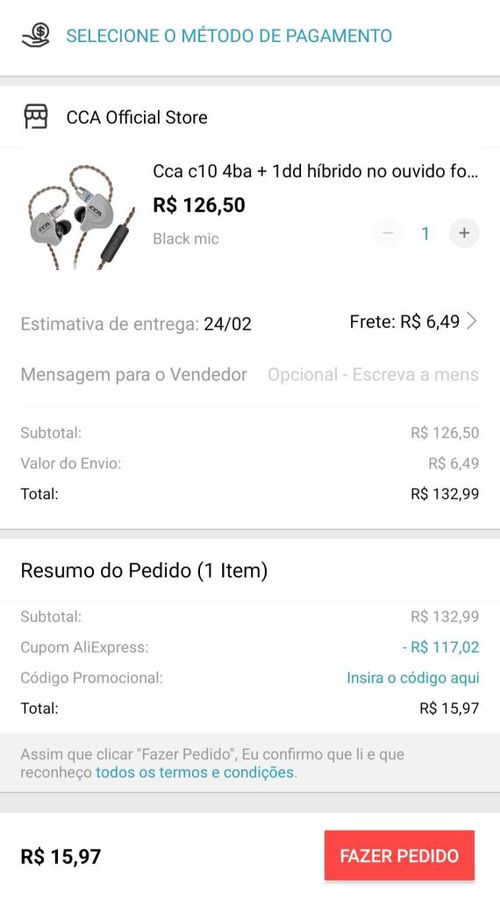
Task: Write a message to the seller
Action: point(373,375)
